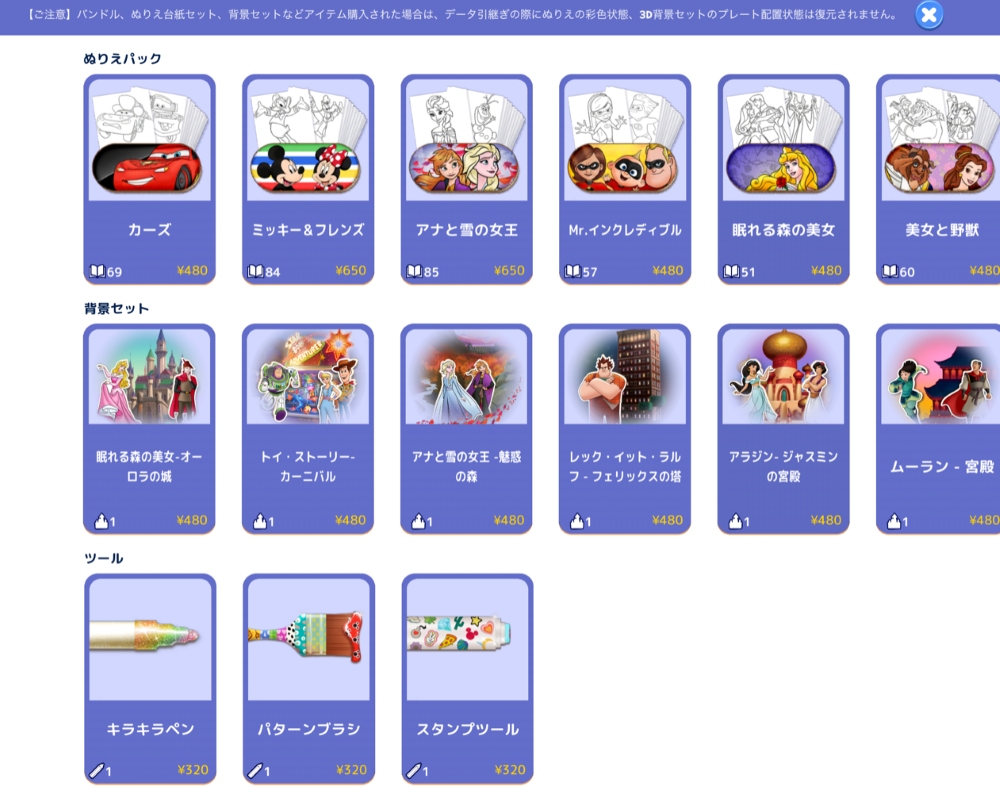Buy the キラキラペン tool
Image resolution: width=1000 pixels, height=799 pixels.
coord(150,680)
